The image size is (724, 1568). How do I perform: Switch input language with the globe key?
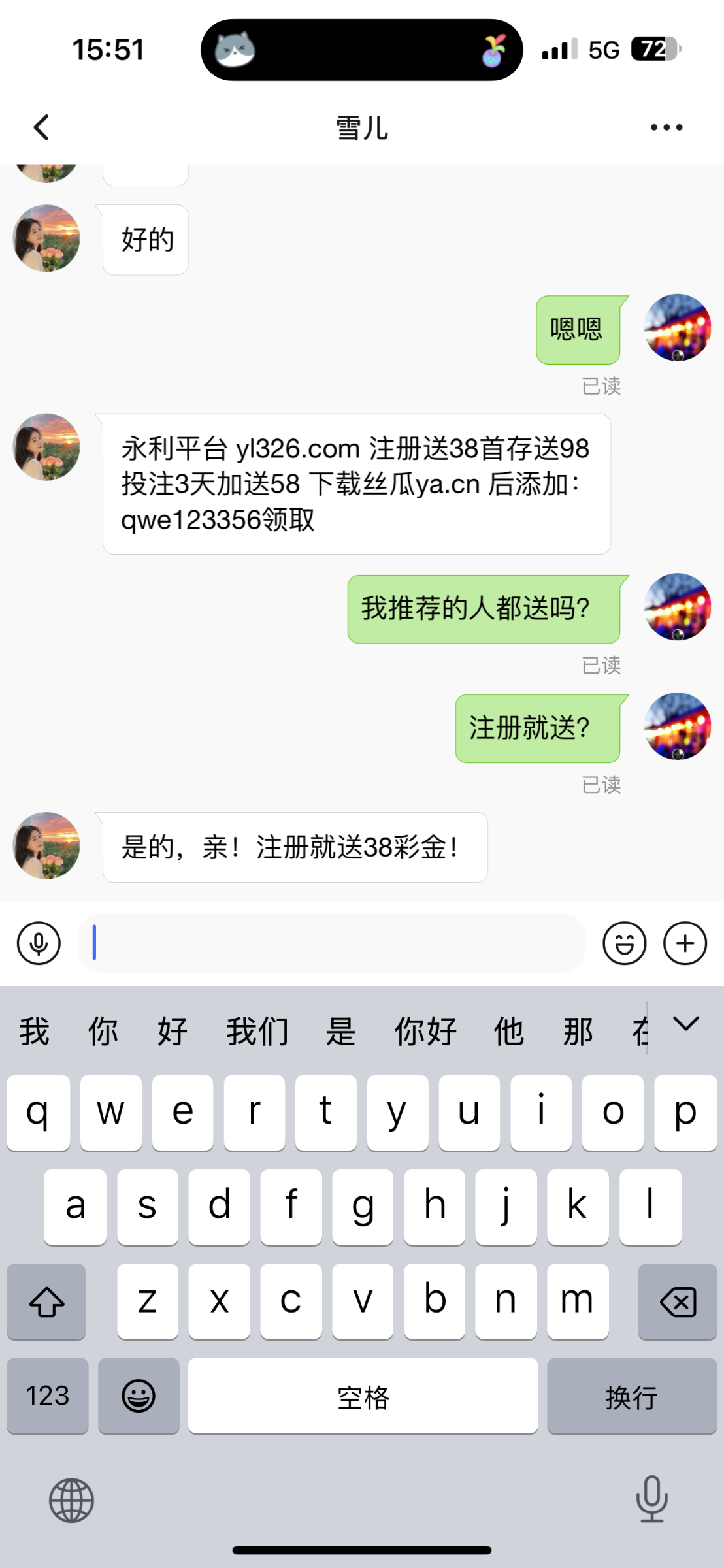click(72, 1500)
